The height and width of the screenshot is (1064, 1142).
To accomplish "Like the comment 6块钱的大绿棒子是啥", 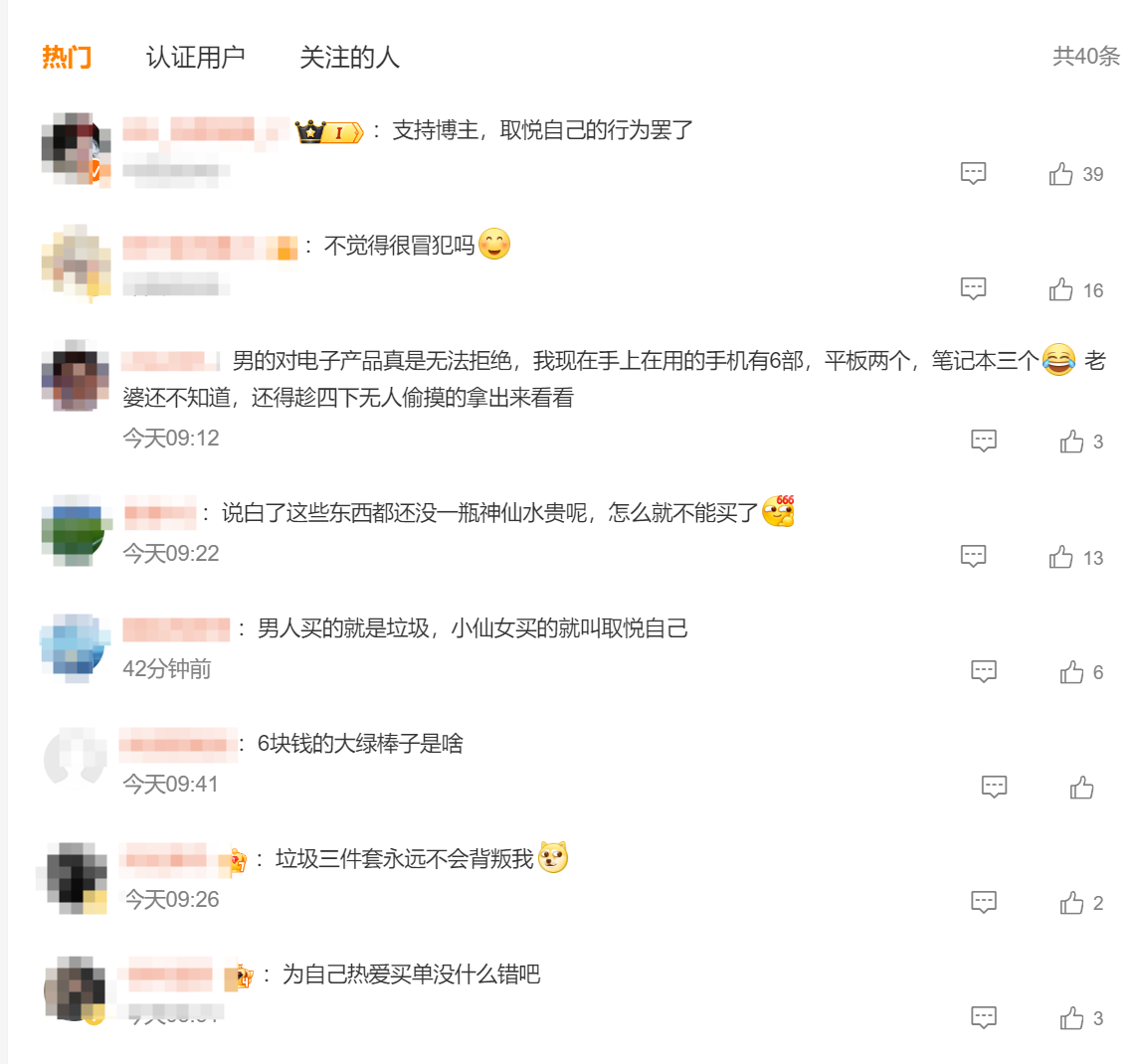I will coord(1081,788).
